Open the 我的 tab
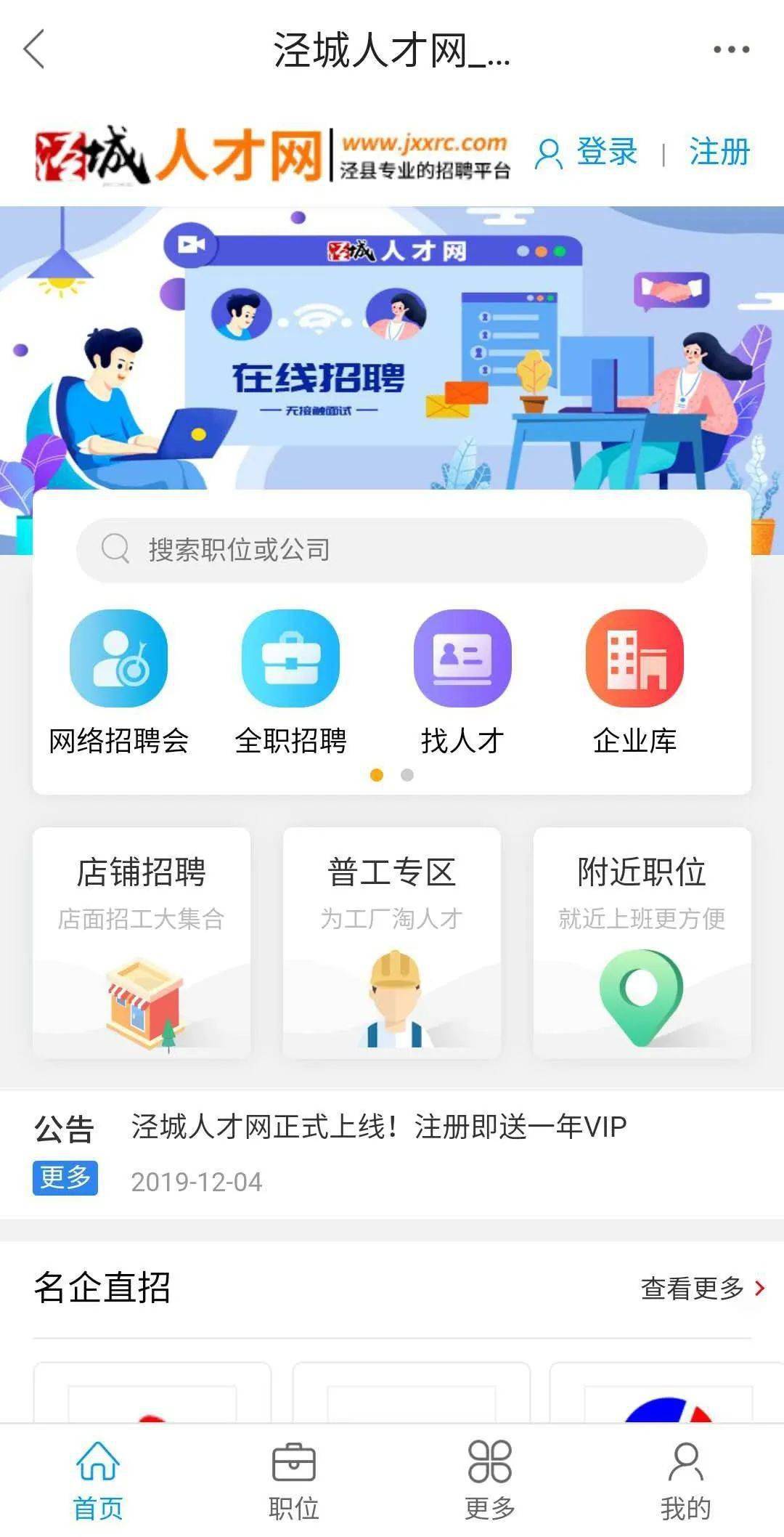Viewport: 784px width, 1537px height. (x=686, y=1482)
